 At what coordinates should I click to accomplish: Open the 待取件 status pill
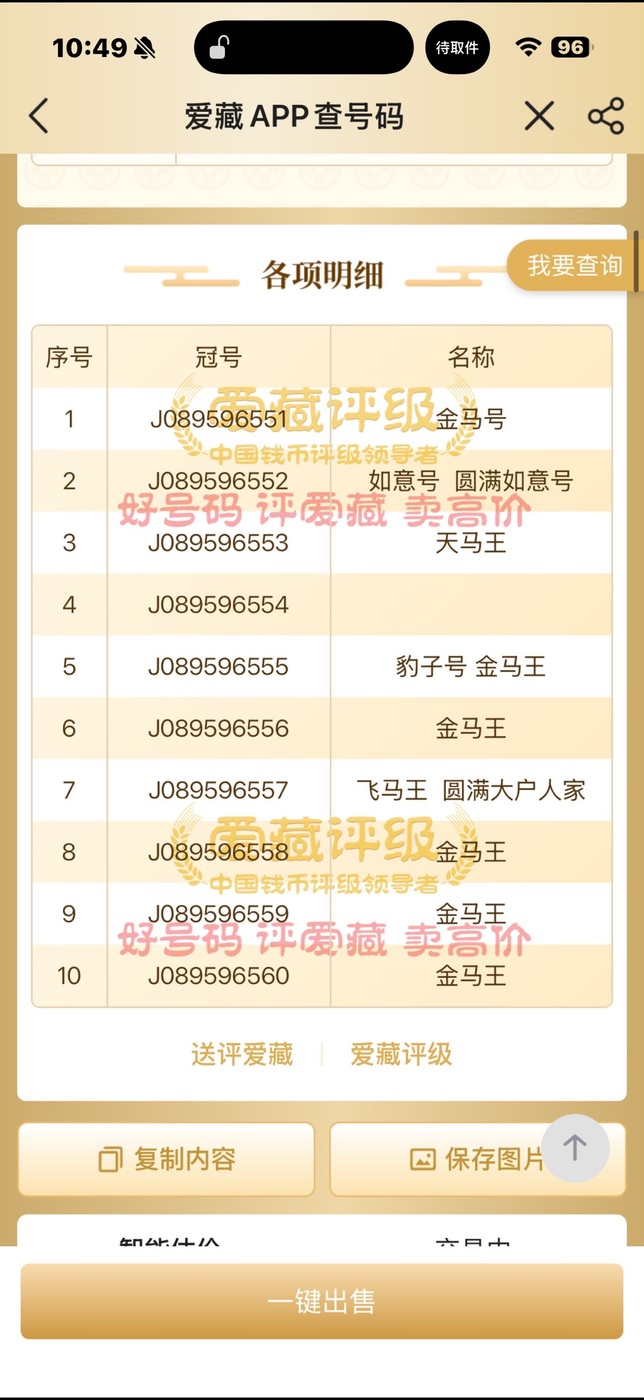457,48
